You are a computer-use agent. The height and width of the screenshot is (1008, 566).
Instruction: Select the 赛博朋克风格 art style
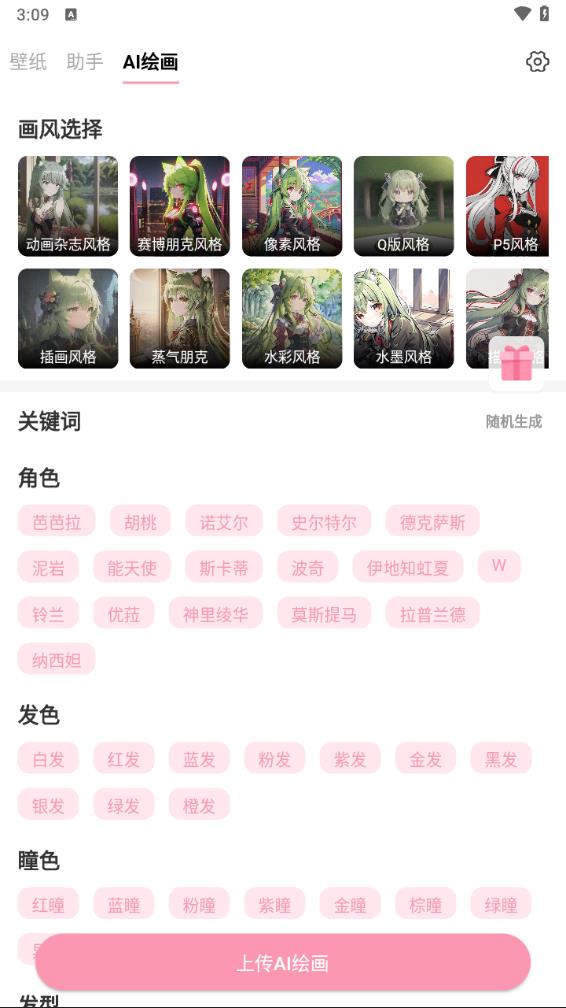click(179, 206)
